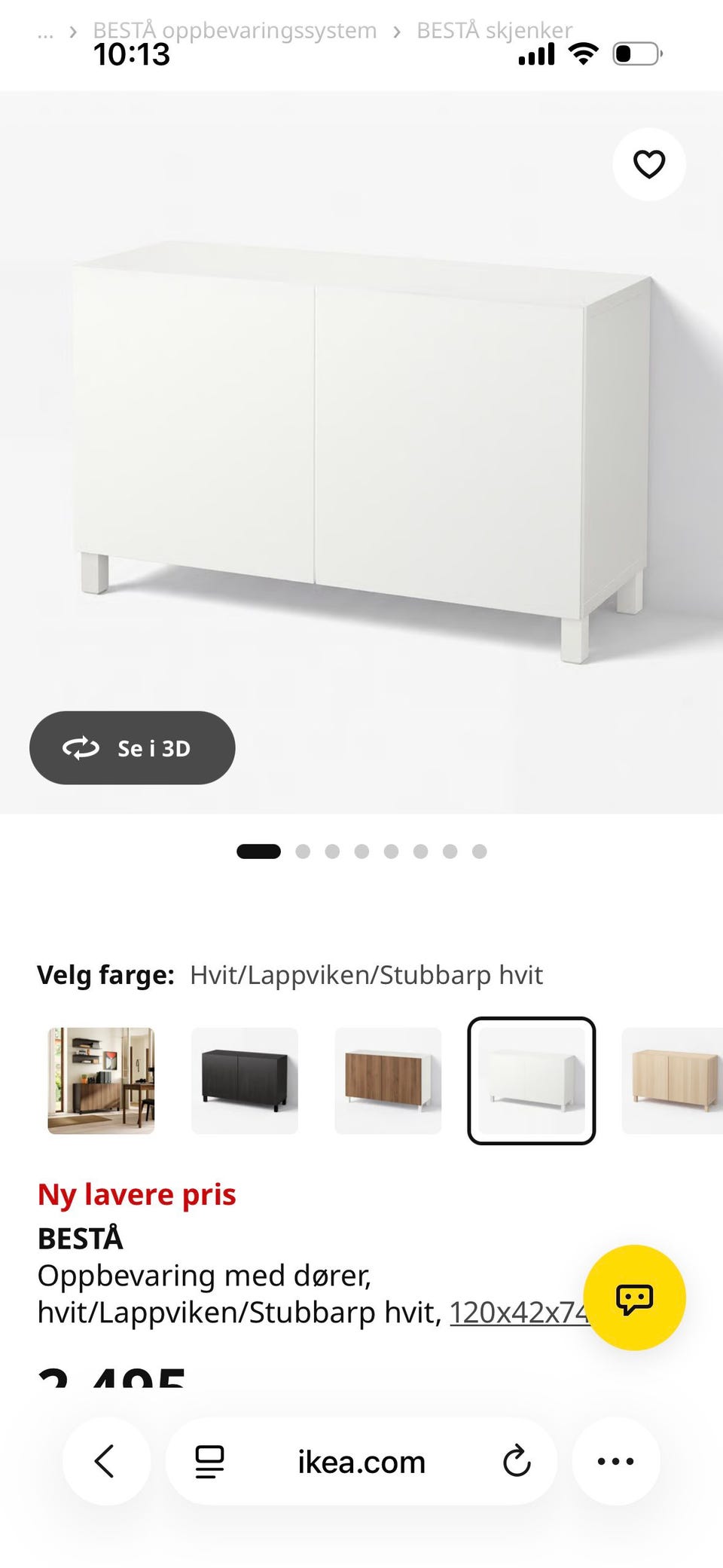Open the room inspiration photo thumbnail
Screen dimensions: 723x1568
pyautogui.click(x=101, y=1080)
